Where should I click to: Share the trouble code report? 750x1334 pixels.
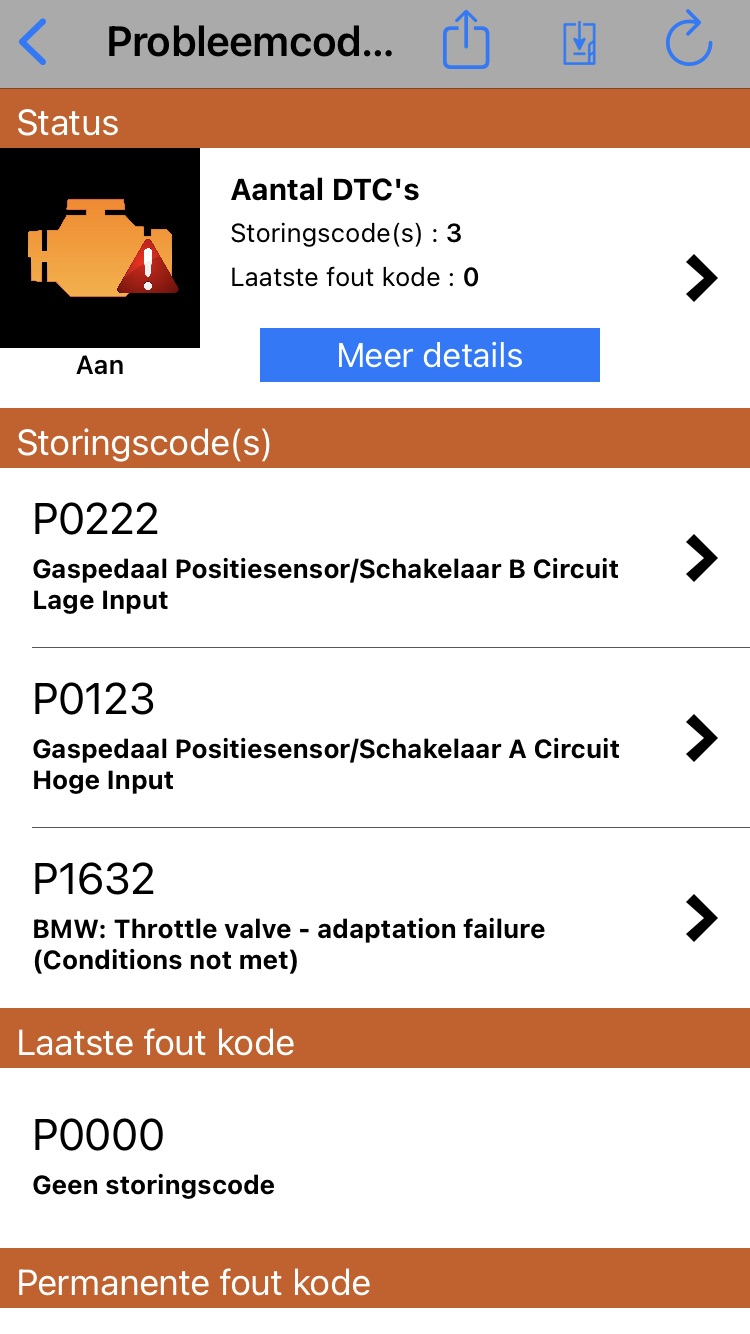pyautogui.click(x=466, y=44)
